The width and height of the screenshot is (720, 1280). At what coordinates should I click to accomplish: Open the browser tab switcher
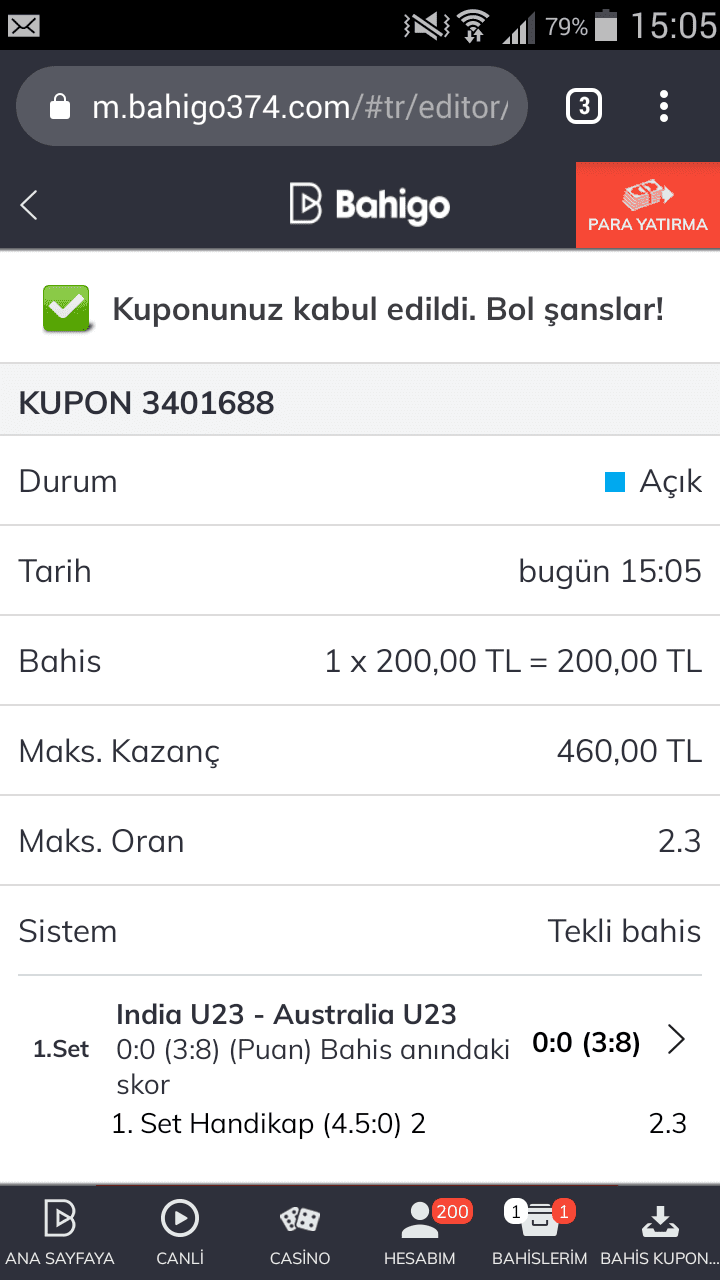tap(584, 106)
